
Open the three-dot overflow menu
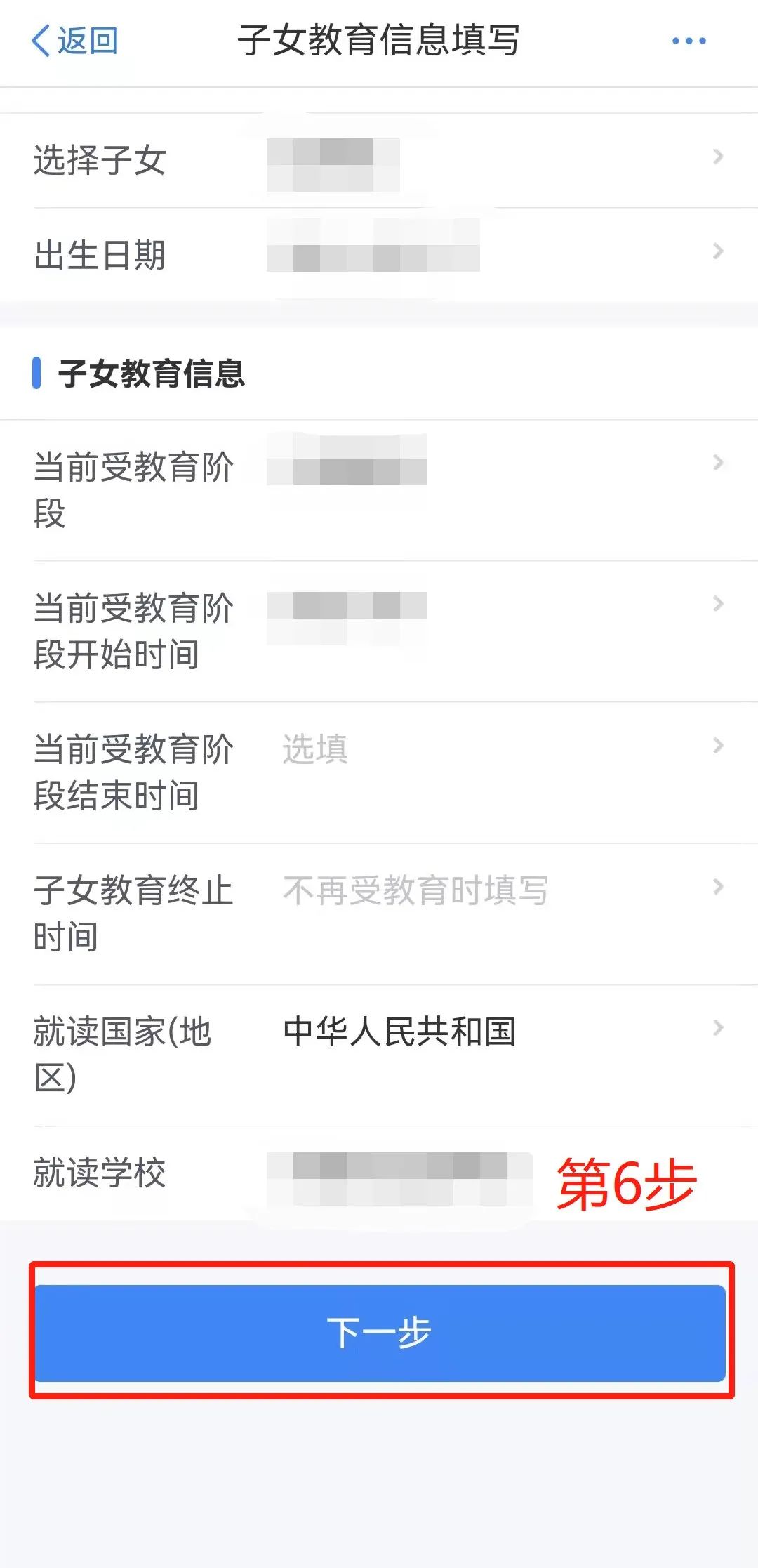[689, 41]
